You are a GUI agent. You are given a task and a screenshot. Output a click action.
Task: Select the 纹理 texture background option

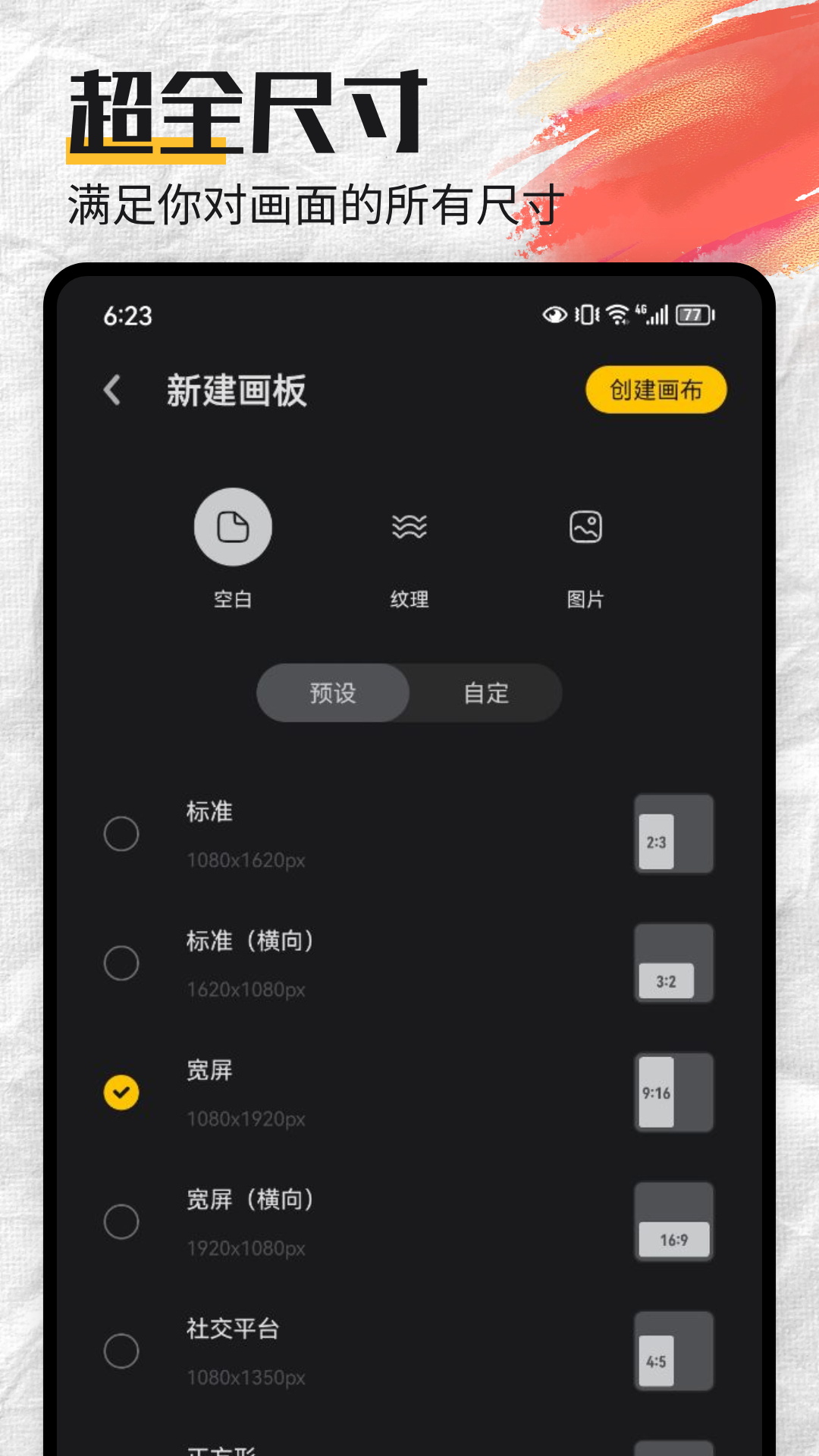pos(409,526)
